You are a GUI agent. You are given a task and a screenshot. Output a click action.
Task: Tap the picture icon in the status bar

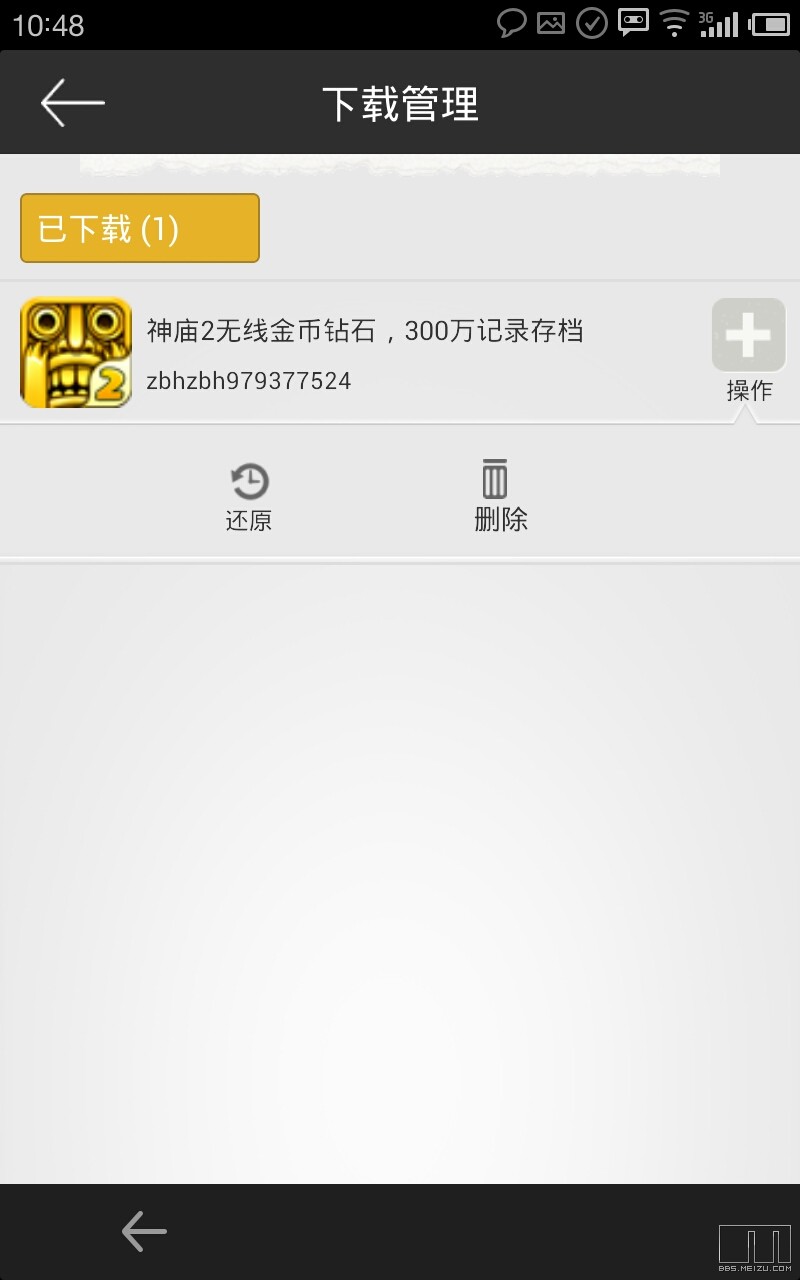(x=551, y=23)
